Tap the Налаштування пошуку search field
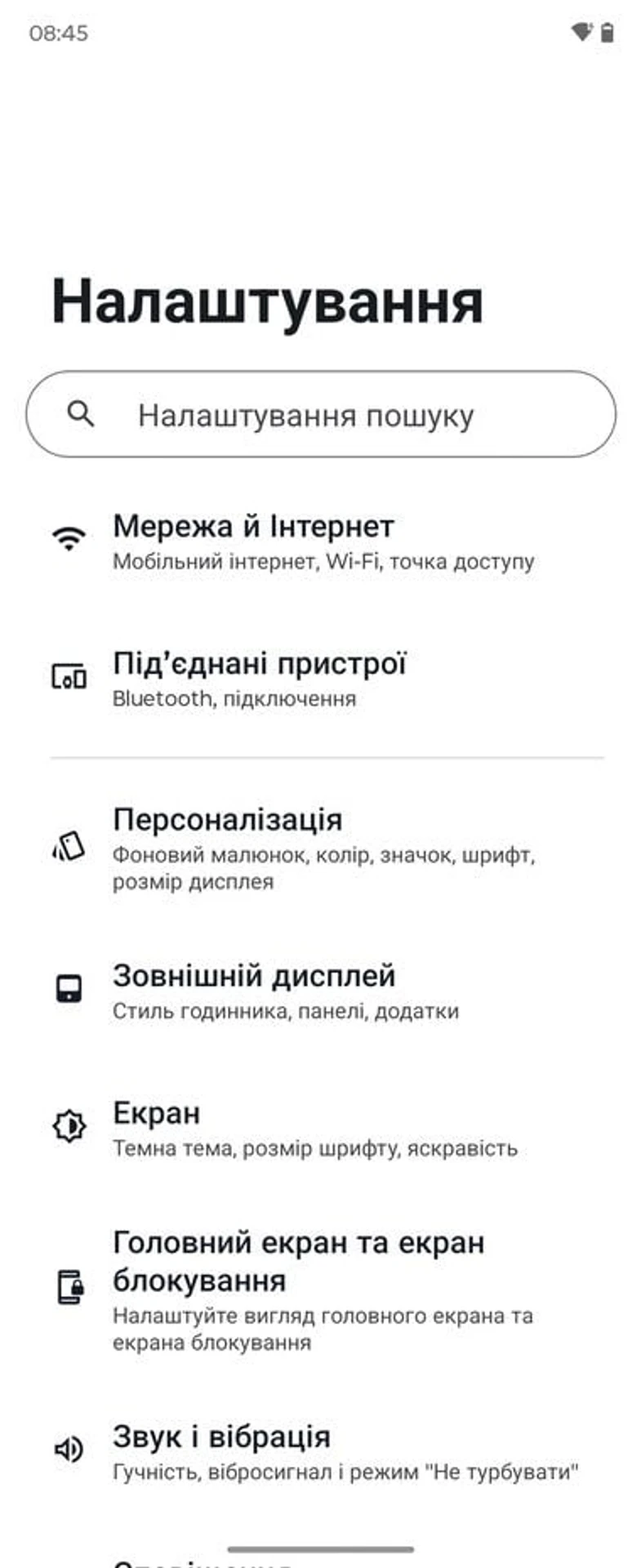 [x=320, y=415]
